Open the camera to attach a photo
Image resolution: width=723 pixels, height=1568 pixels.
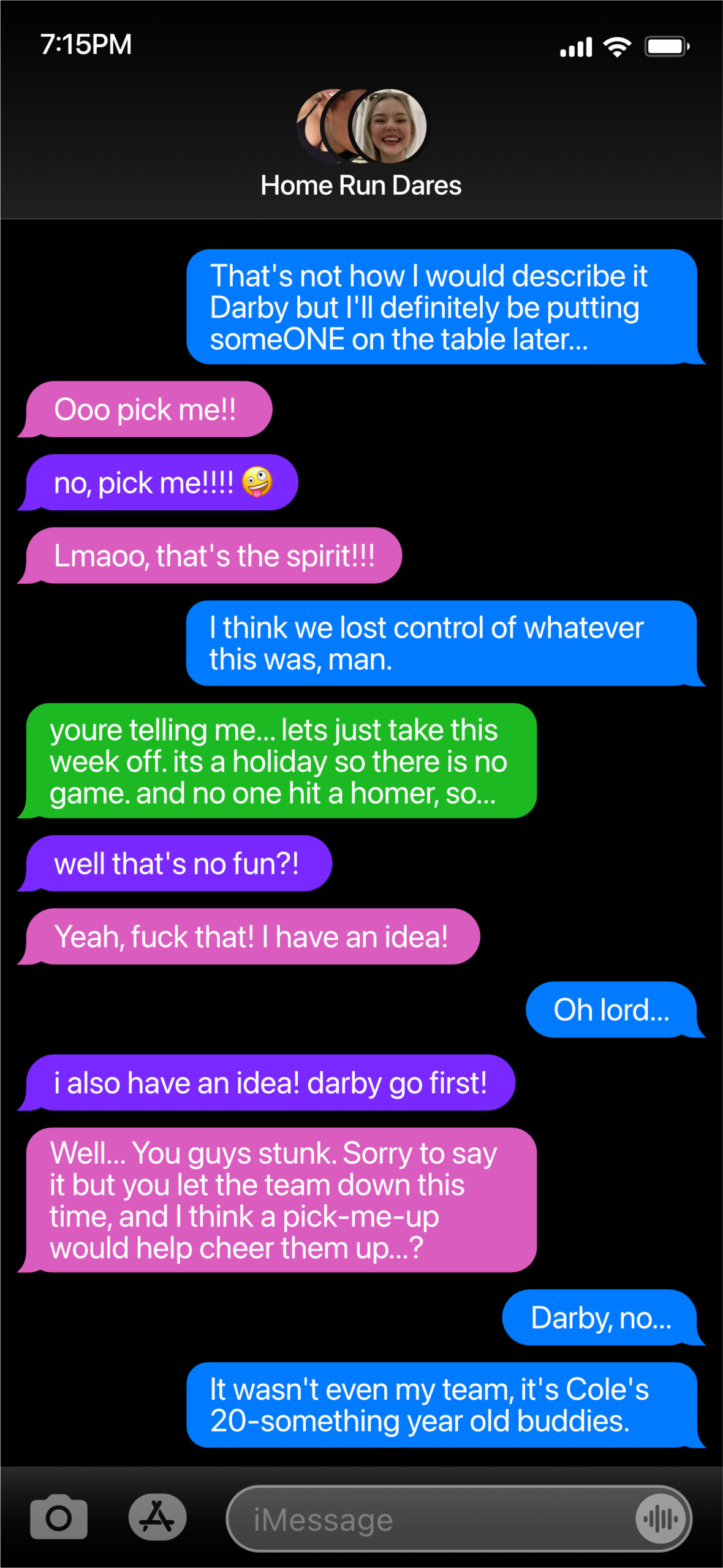(x=59, y=1518)
